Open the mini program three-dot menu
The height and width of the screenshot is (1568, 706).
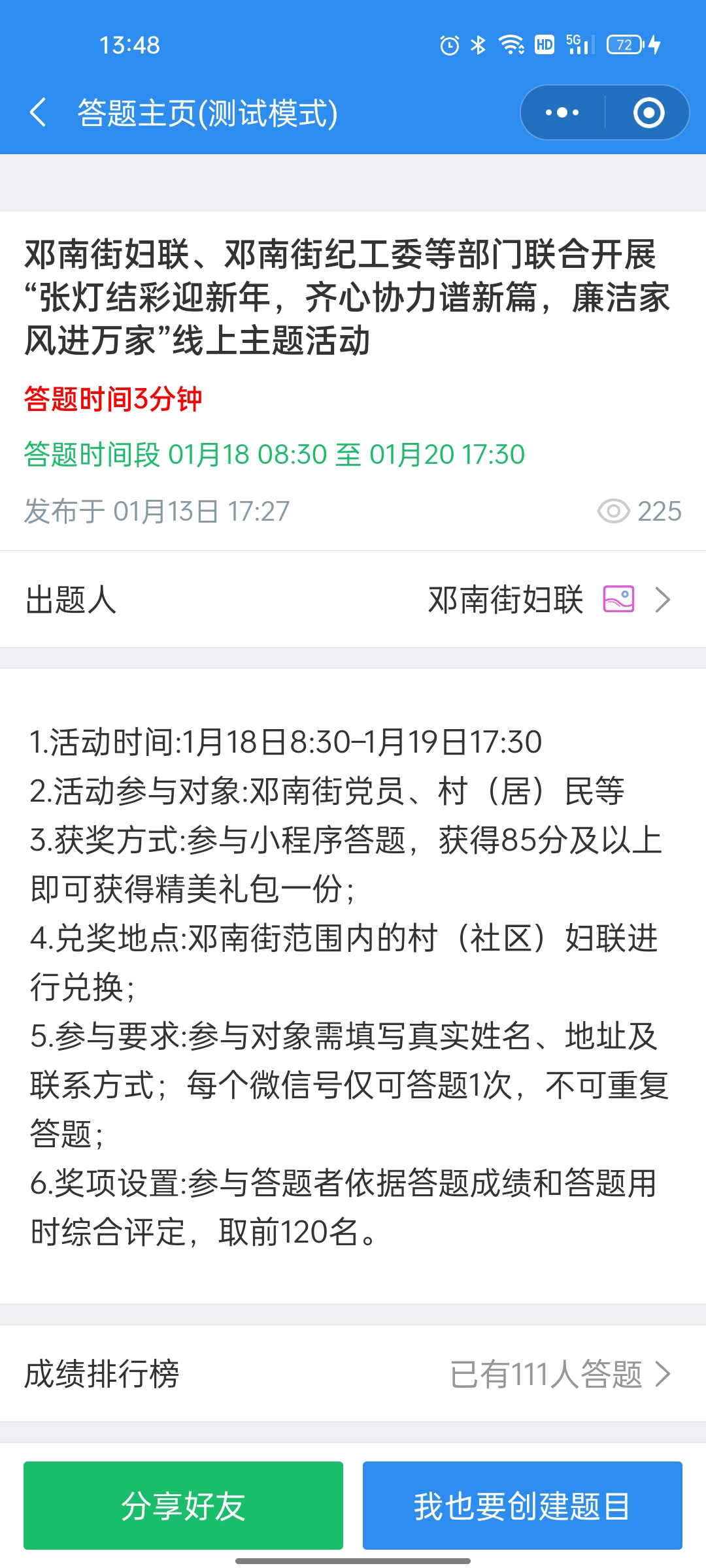pyautogui.click(x=562, y=112)
